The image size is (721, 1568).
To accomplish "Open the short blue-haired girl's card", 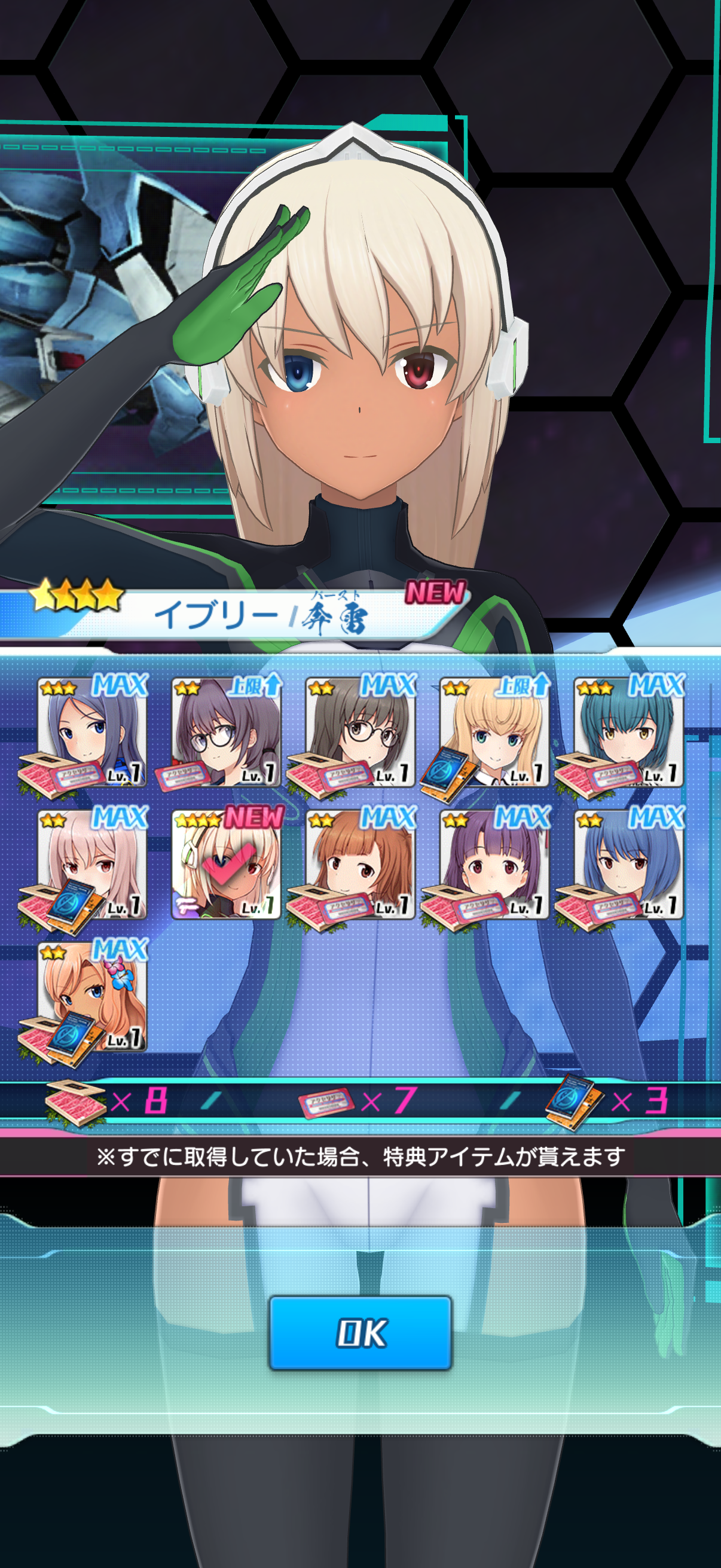I will pyautogui.click(x=628, y=864).
